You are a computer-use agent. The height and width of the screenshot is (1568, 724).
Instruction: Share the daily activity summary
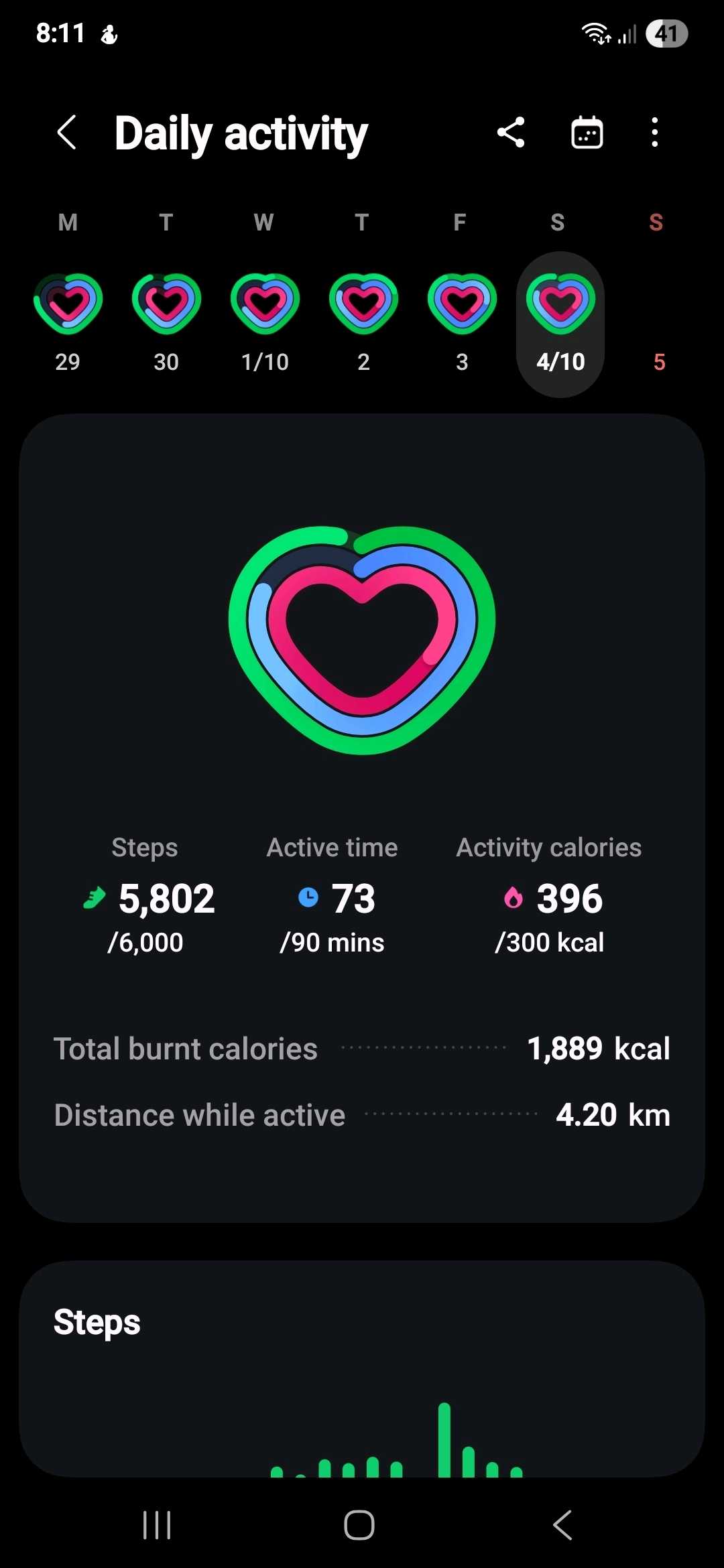click(511, 132)
